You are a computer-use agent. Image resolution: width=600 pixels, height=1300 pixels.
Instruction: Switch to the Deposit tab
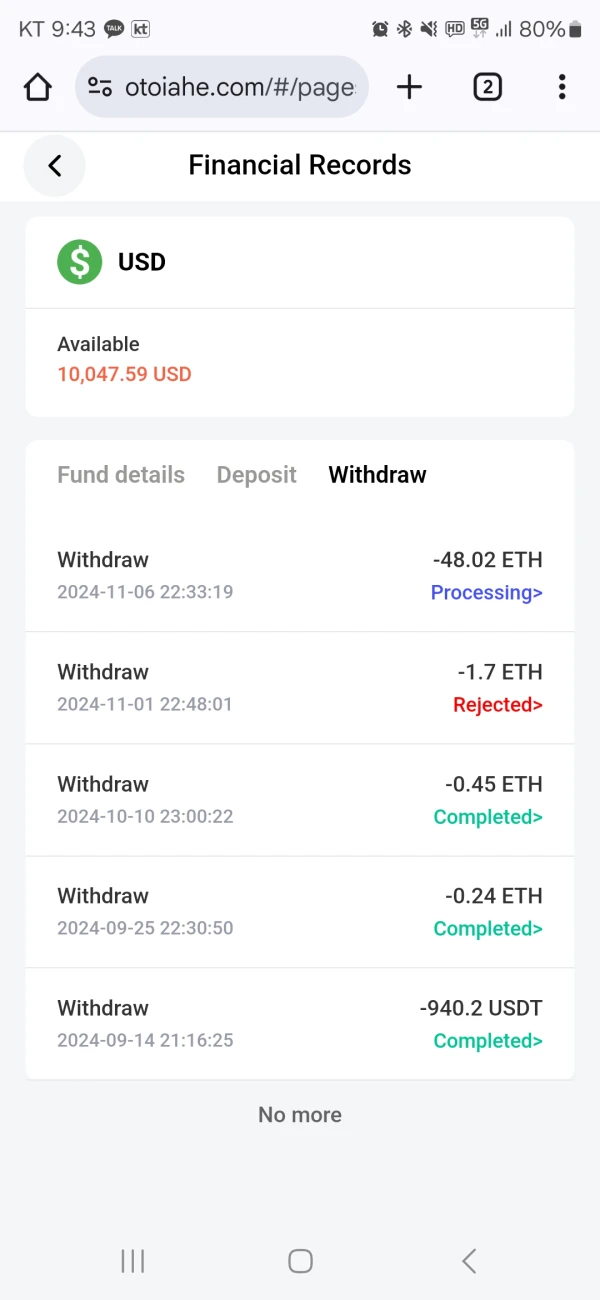tap(256, 475)
